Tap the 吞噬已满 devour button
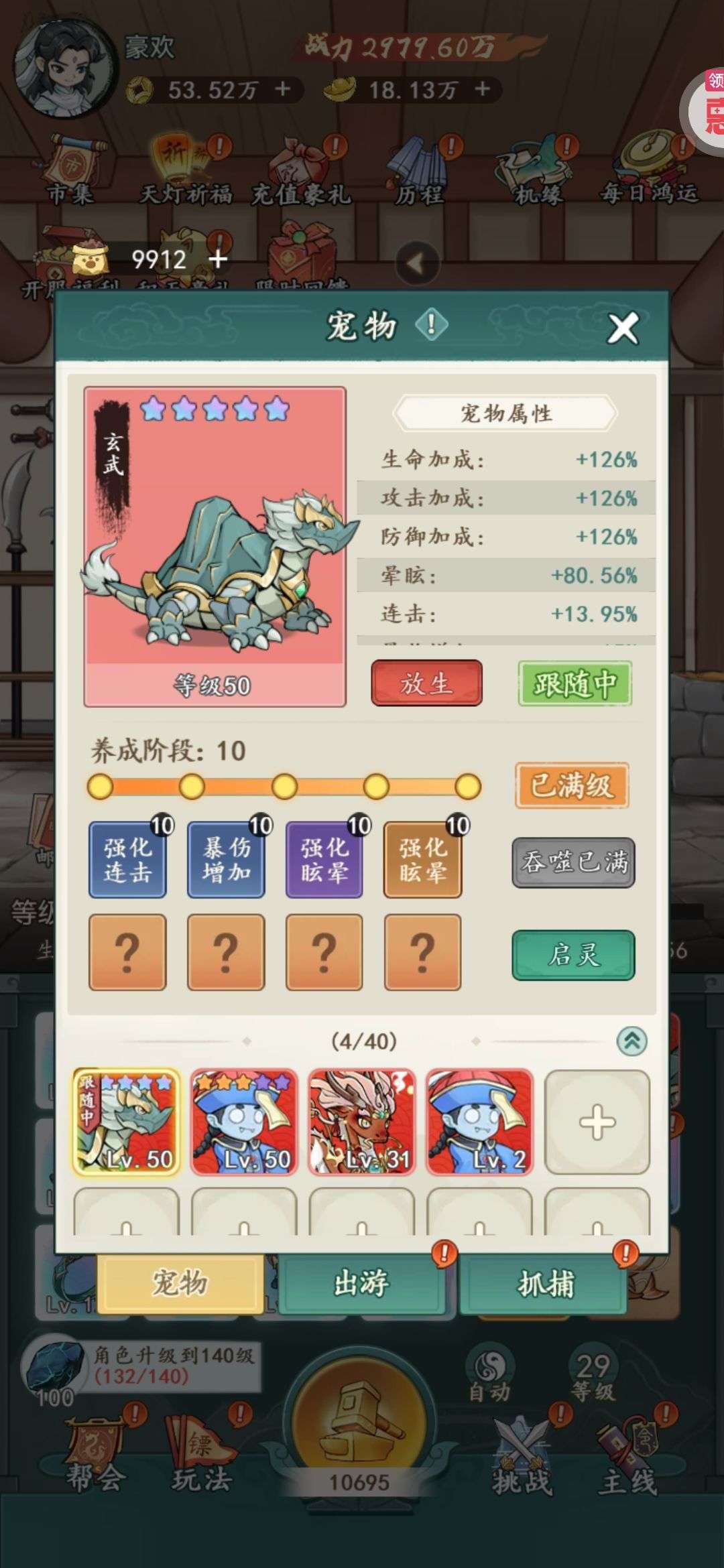Image resolution: width=724 pixels, height=1568 pixels. point(573,862)
